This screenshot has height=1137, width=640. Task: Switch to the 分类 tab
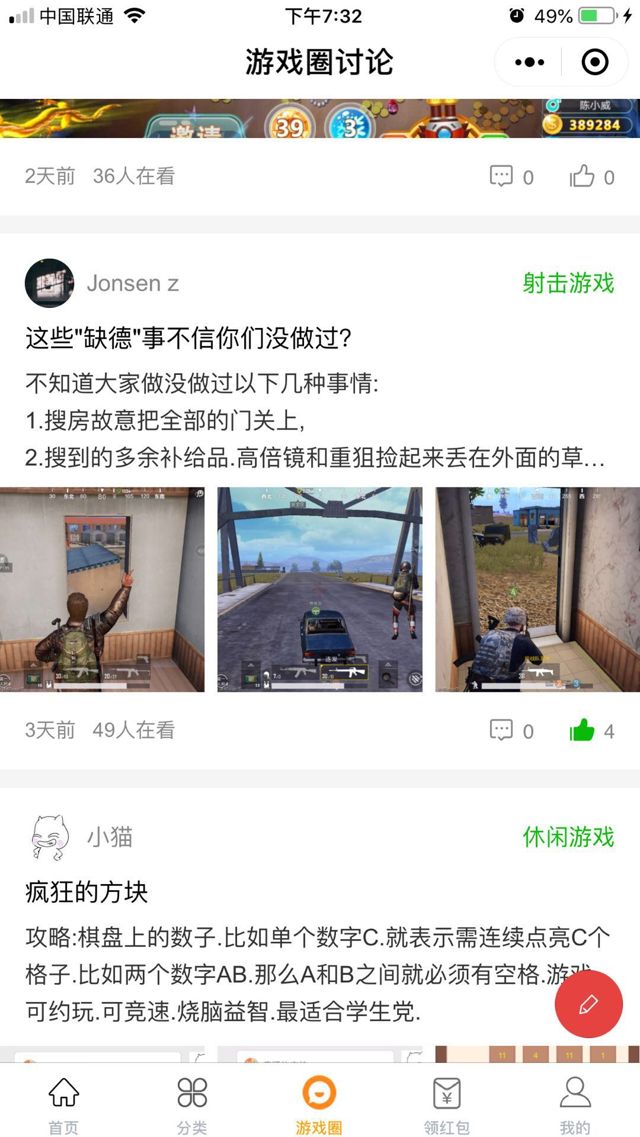coord(191,1104)
